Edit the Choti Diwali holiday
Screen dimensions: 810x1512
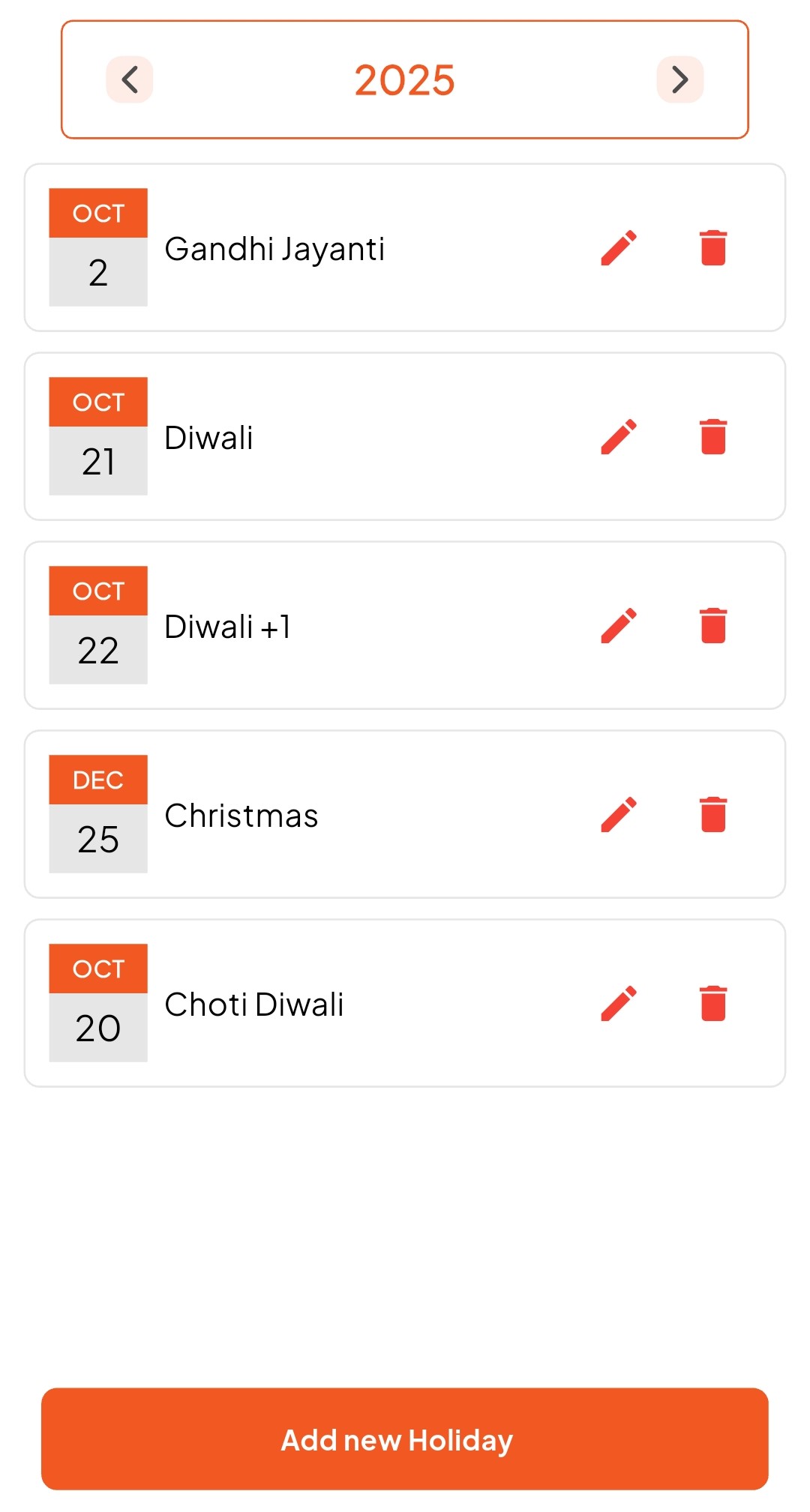click(x=619, y=1004)
